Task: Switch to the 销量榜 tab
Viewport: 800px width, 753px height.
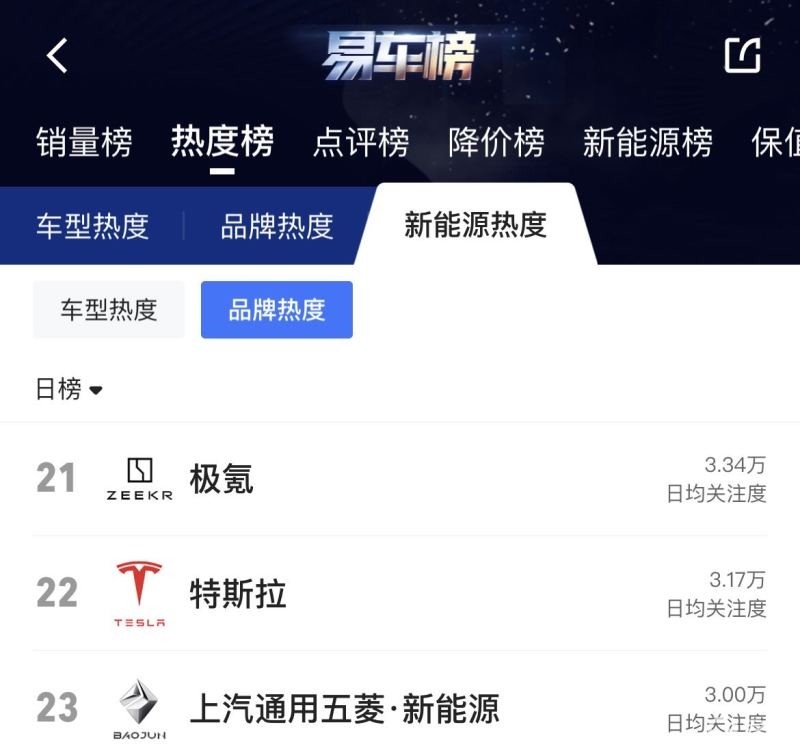Action: 84,142
